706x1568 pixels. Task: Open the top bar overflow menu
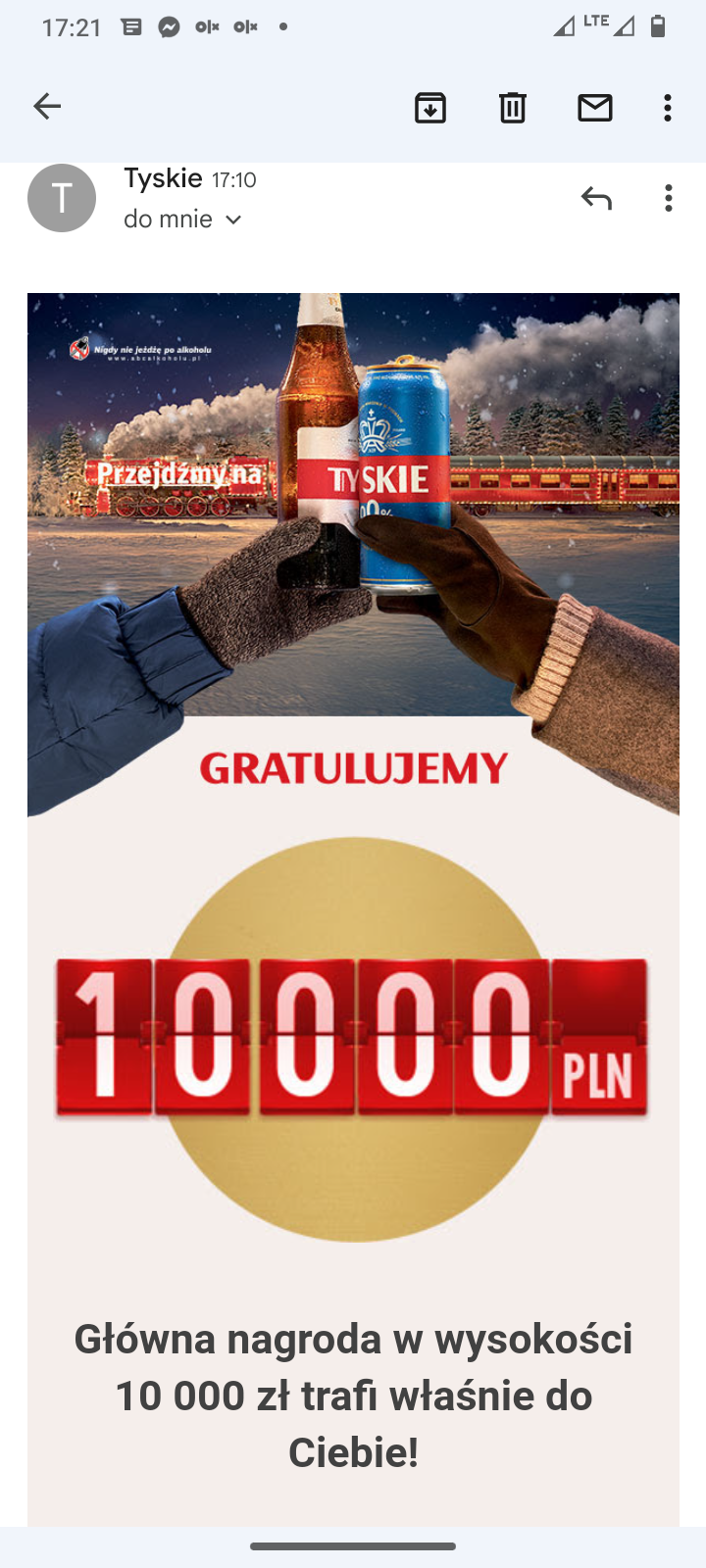668,107
